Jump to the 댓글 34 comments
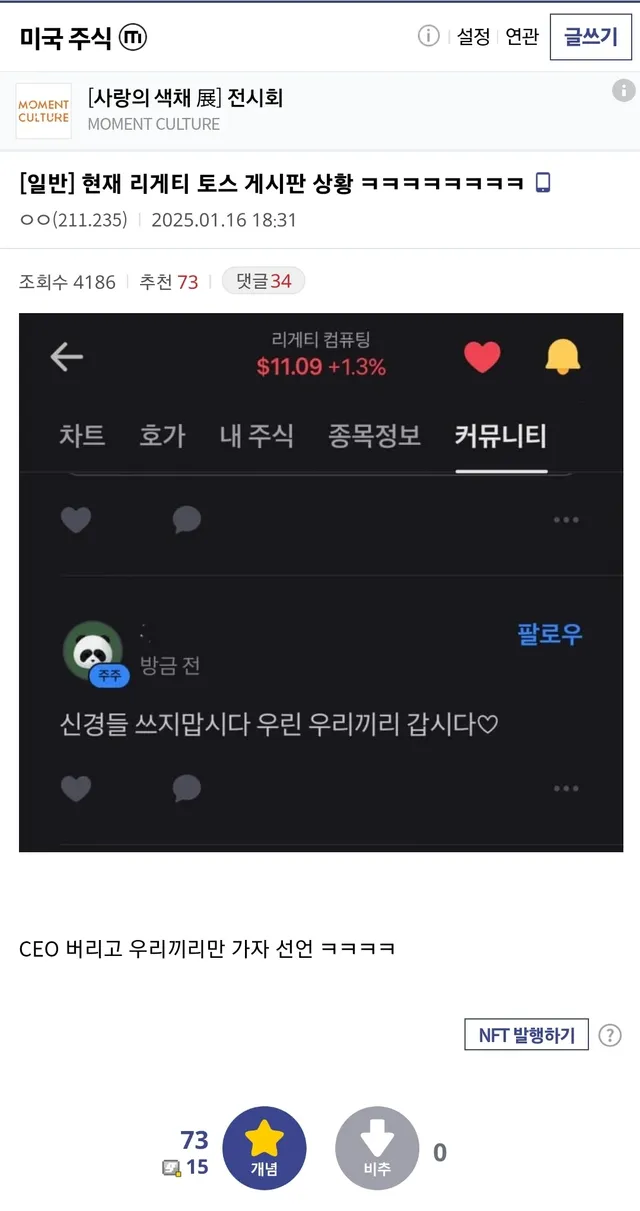The height and width of the screenshot is (1211, 640). [263, 282]
